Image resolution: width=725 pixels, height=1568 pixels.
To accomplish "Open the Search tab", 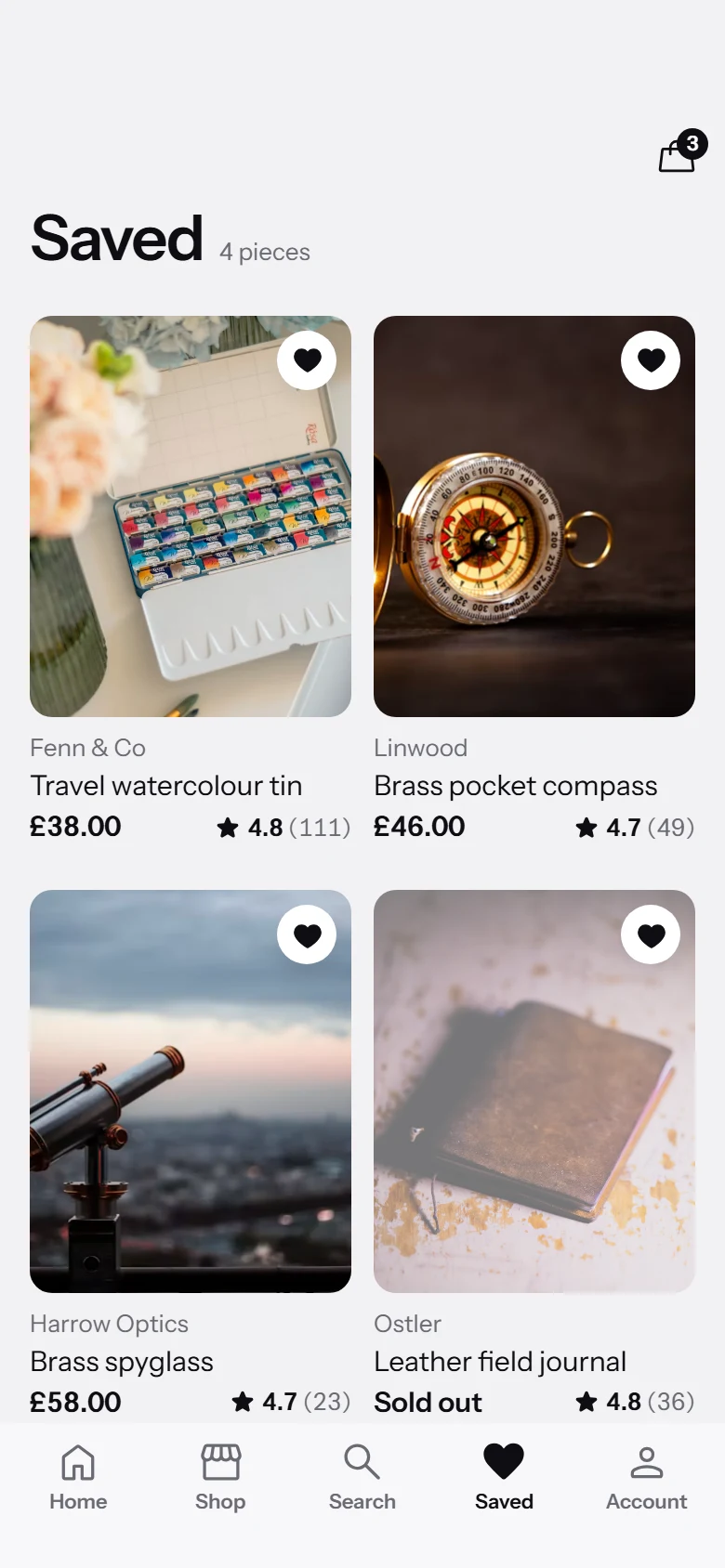I will coord(362,1477).
